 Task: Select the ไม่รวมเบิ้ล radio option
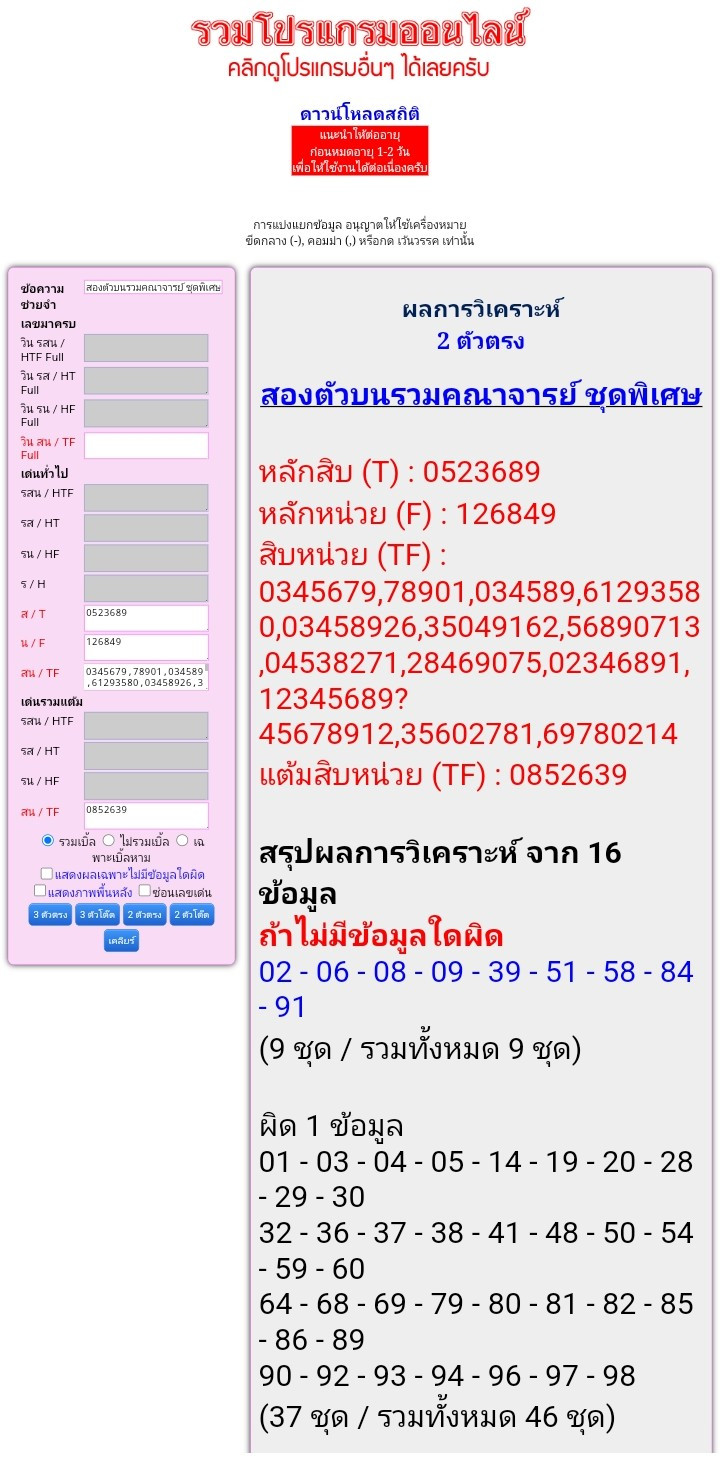[x=108, y=840]
